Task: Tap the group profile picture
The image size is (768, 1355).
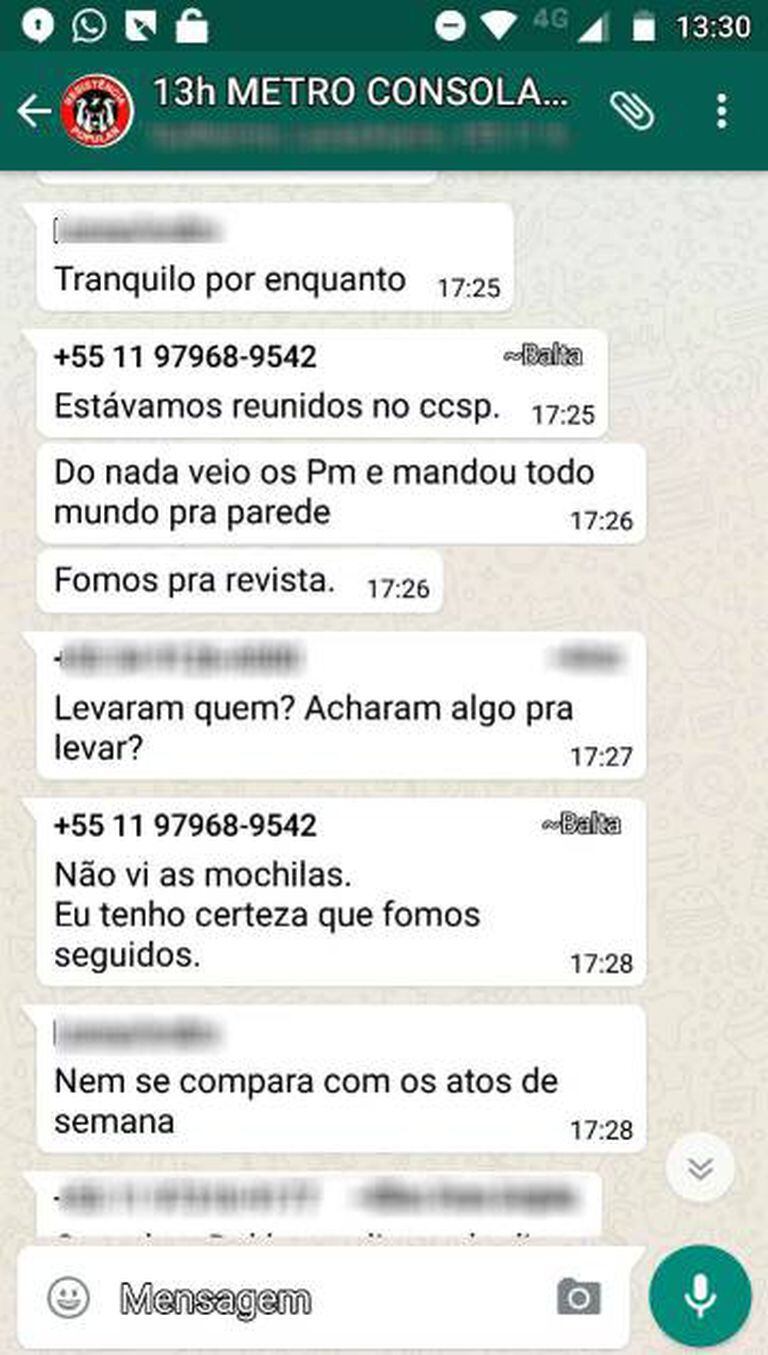Action: click(x=97, y=111)
